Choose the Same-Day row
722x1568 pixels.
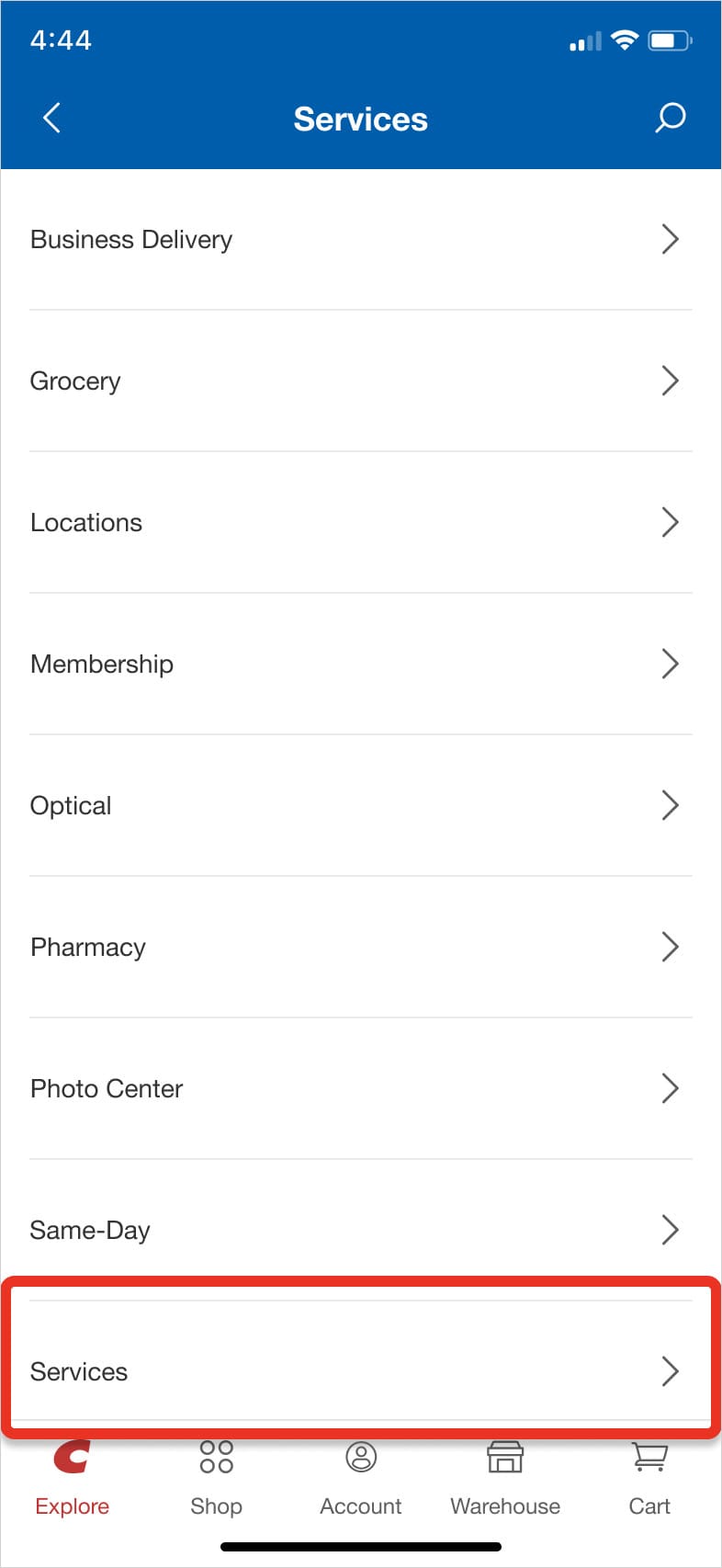[361, 1230]
